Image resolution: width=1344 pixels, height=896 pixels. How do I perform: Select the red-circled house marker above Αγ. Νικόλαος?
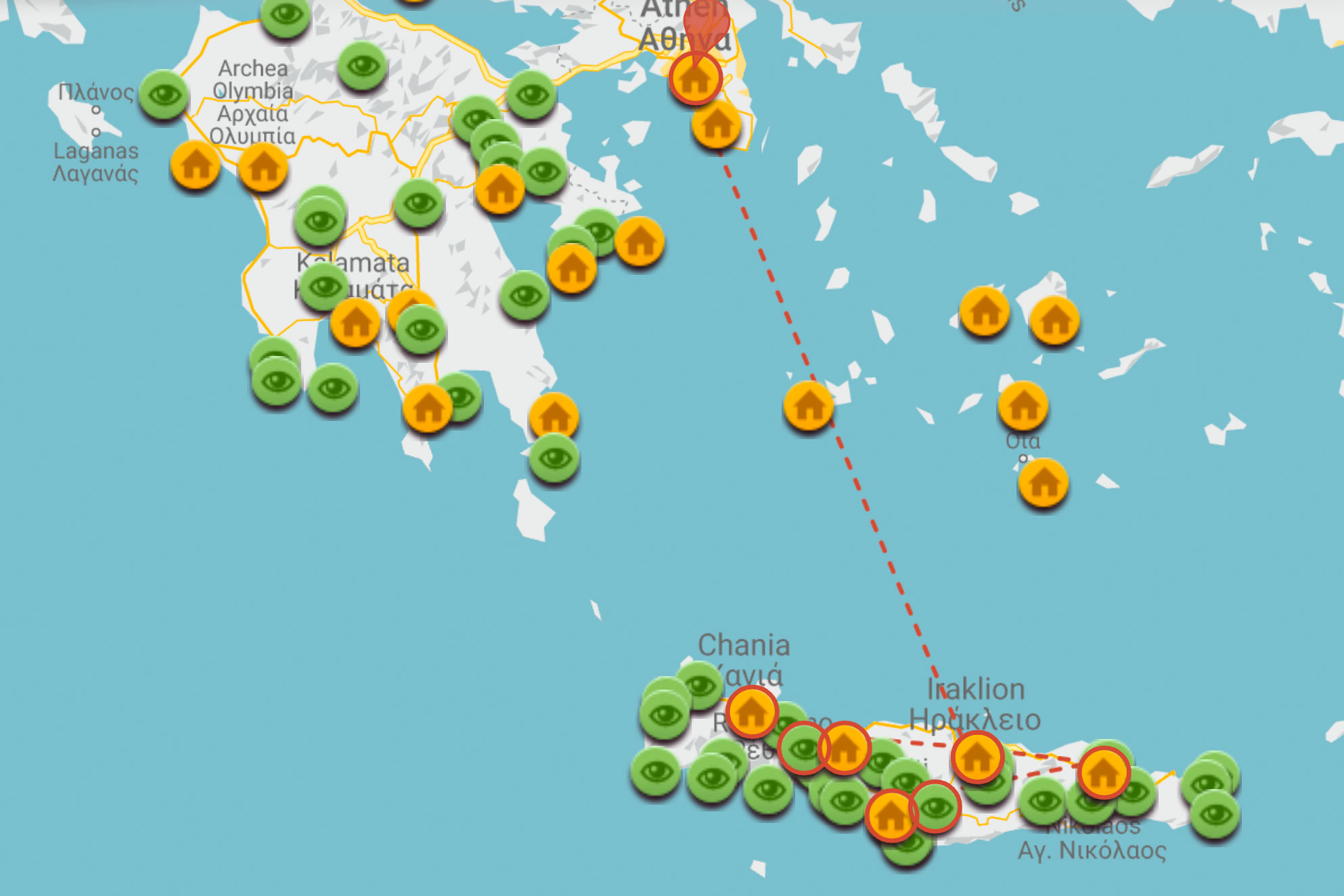click(1103, 772)
